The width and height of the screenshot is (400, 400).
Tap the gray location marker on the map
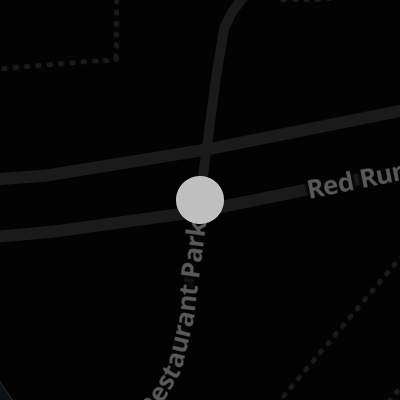tap(200, 200)
